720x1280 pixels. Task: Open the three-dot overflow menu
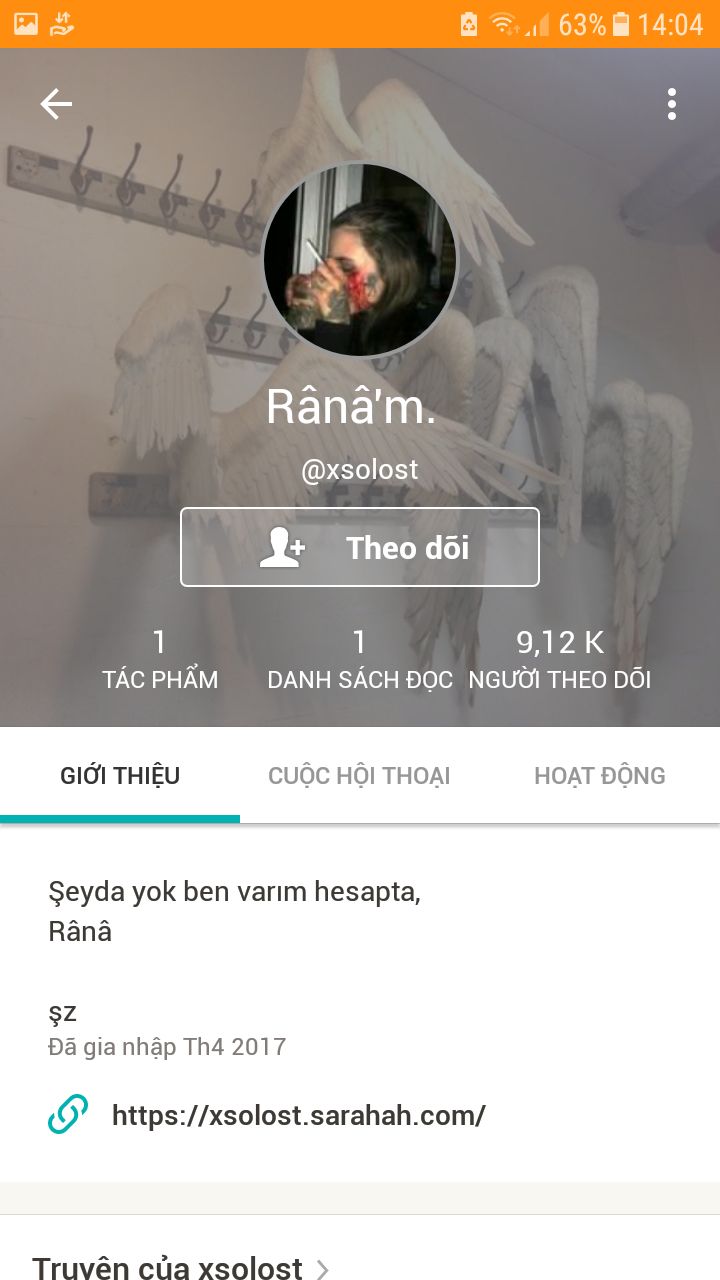click(x=671, y=104)
